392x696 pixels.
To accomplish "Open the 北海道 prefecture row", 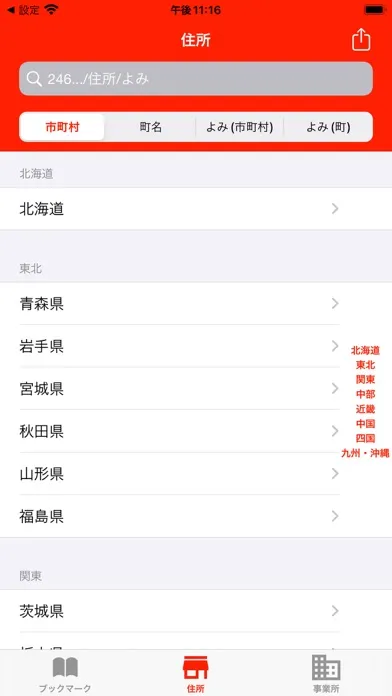I will [x=196, y=209].
